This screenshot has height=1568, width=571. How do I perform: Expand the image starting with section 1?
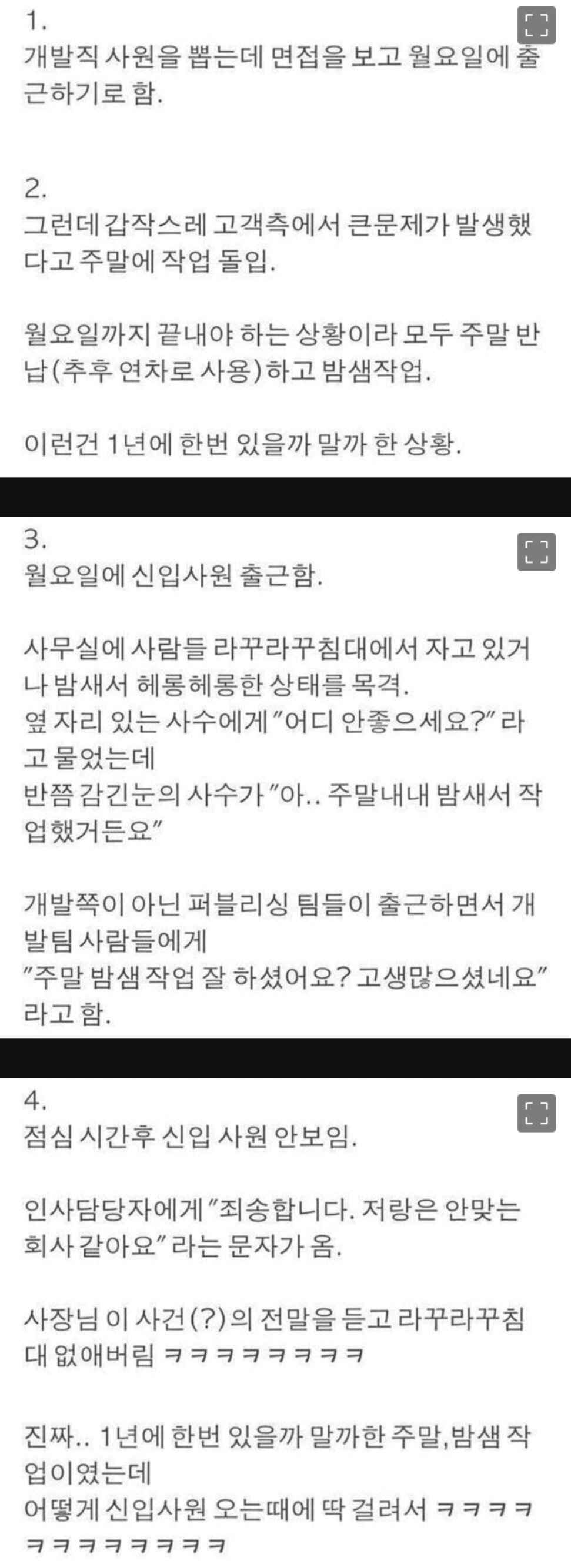[536, 26]
